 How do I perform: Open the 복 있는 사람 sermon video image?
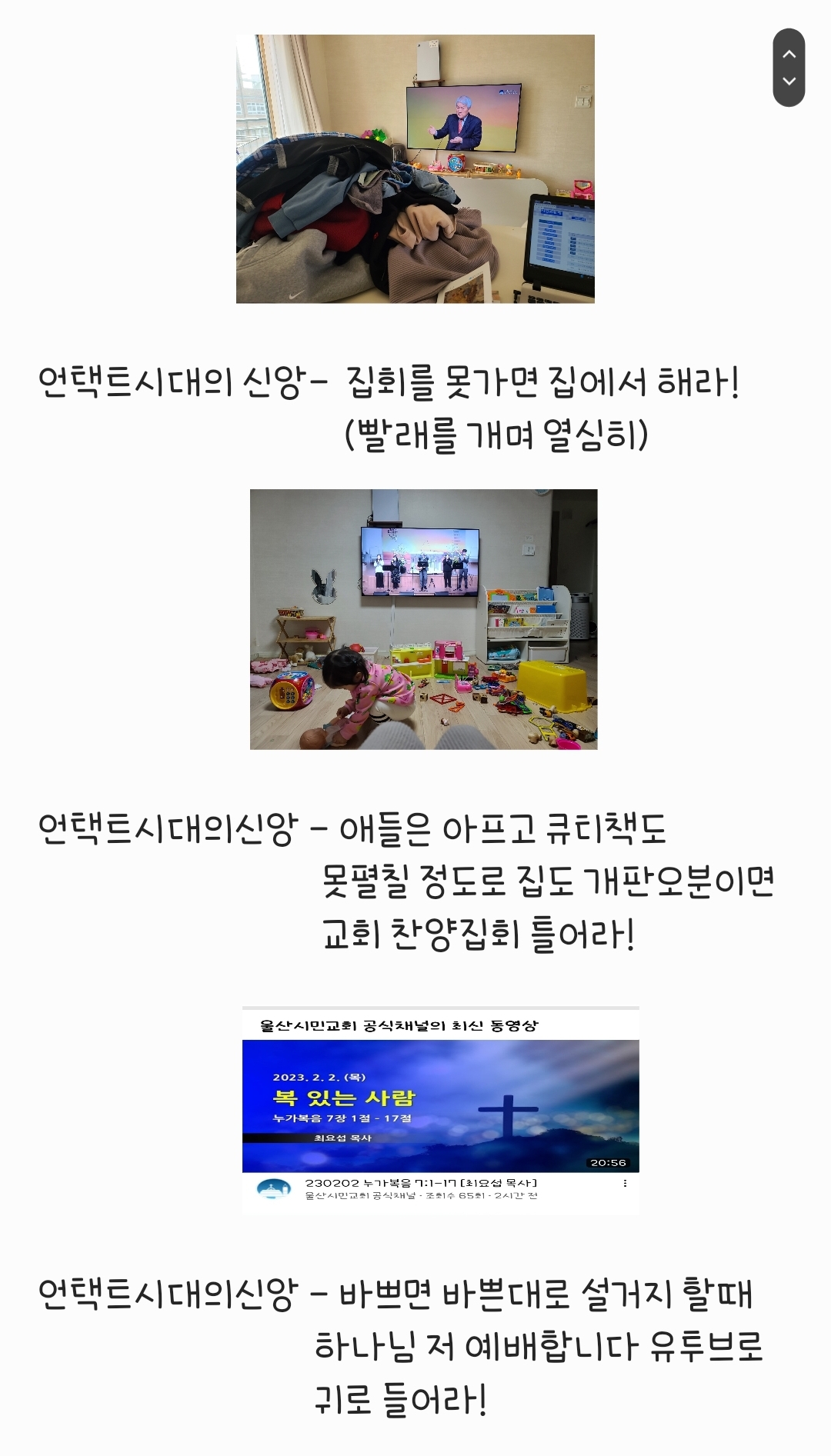440,1106
